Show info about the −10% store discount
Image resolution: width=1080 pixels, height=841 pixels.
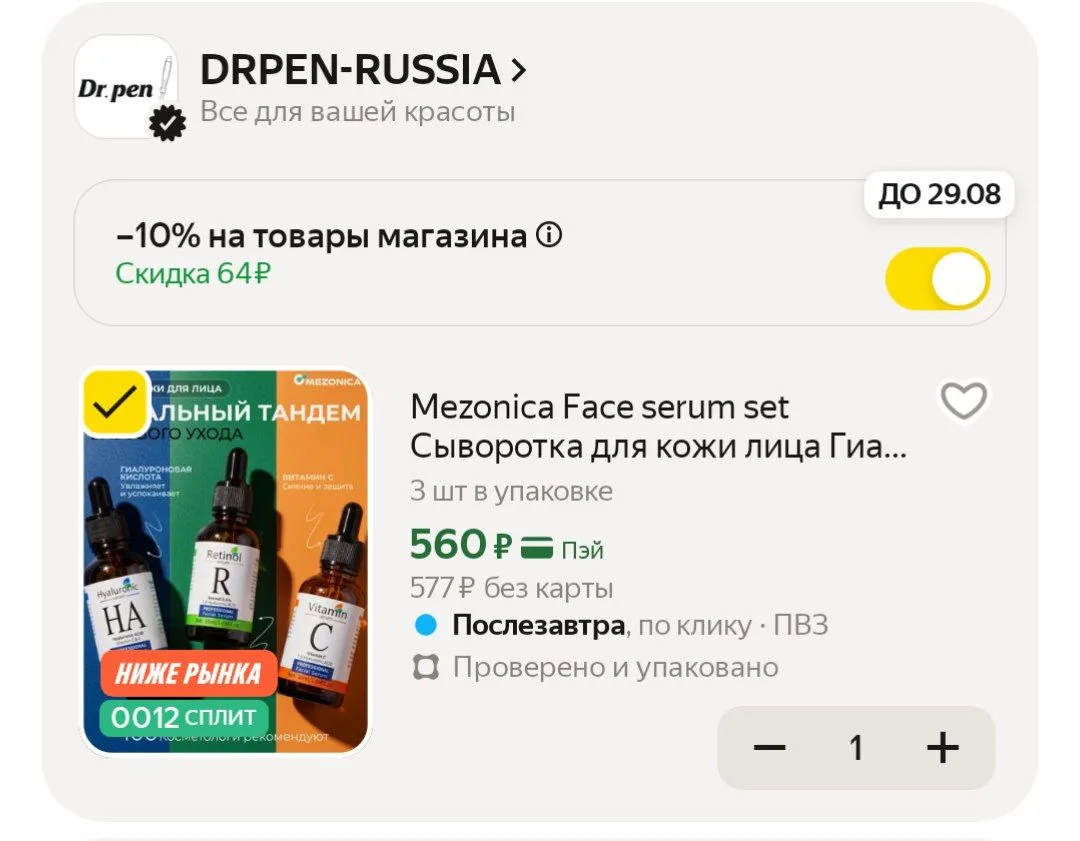550,236
